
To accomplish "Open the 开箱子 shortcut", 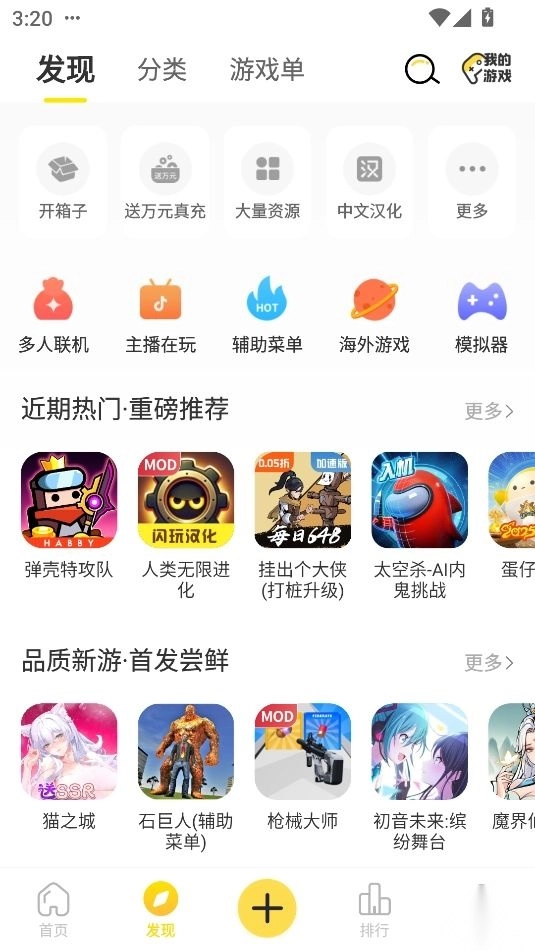I will pos(63,182).
